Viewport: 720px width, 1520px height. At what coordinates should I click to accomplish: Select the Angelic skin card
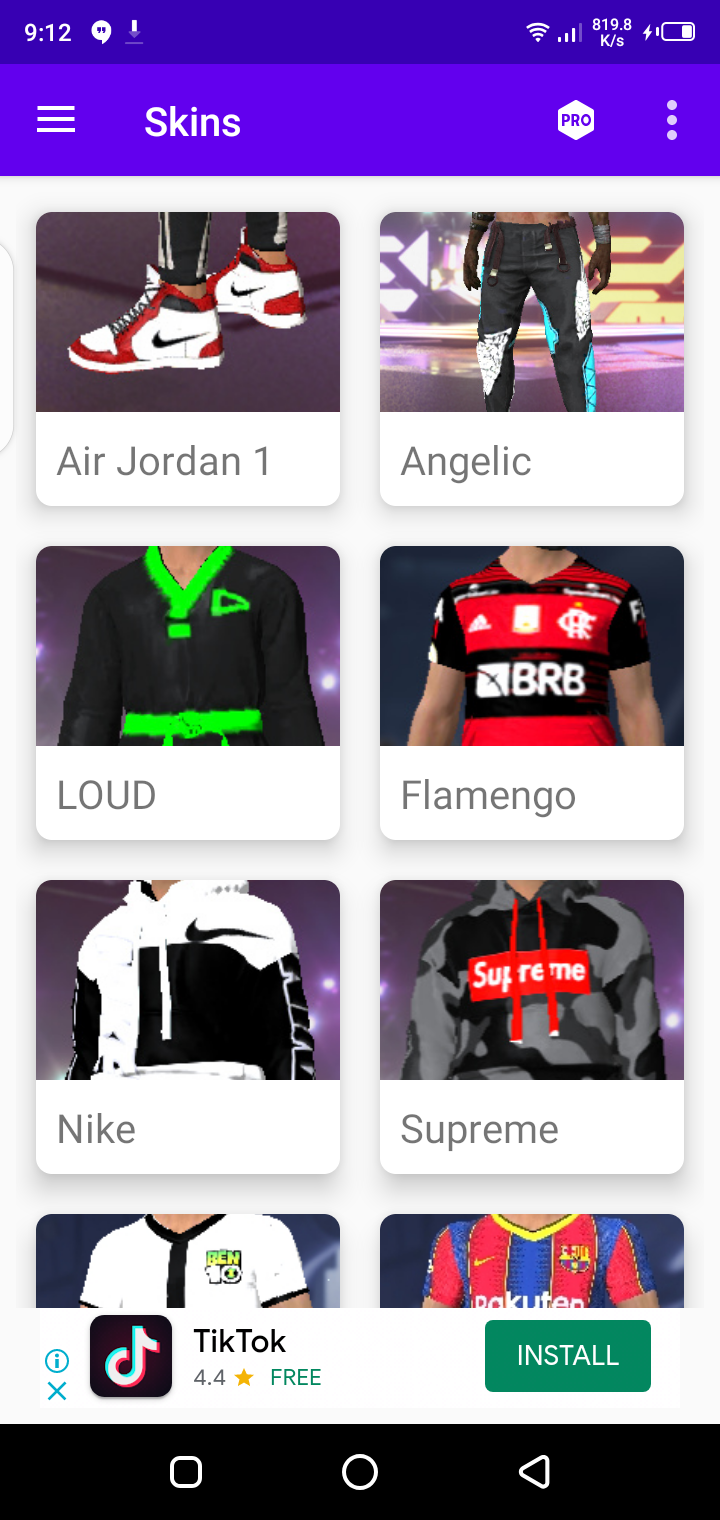coord(532,358)
